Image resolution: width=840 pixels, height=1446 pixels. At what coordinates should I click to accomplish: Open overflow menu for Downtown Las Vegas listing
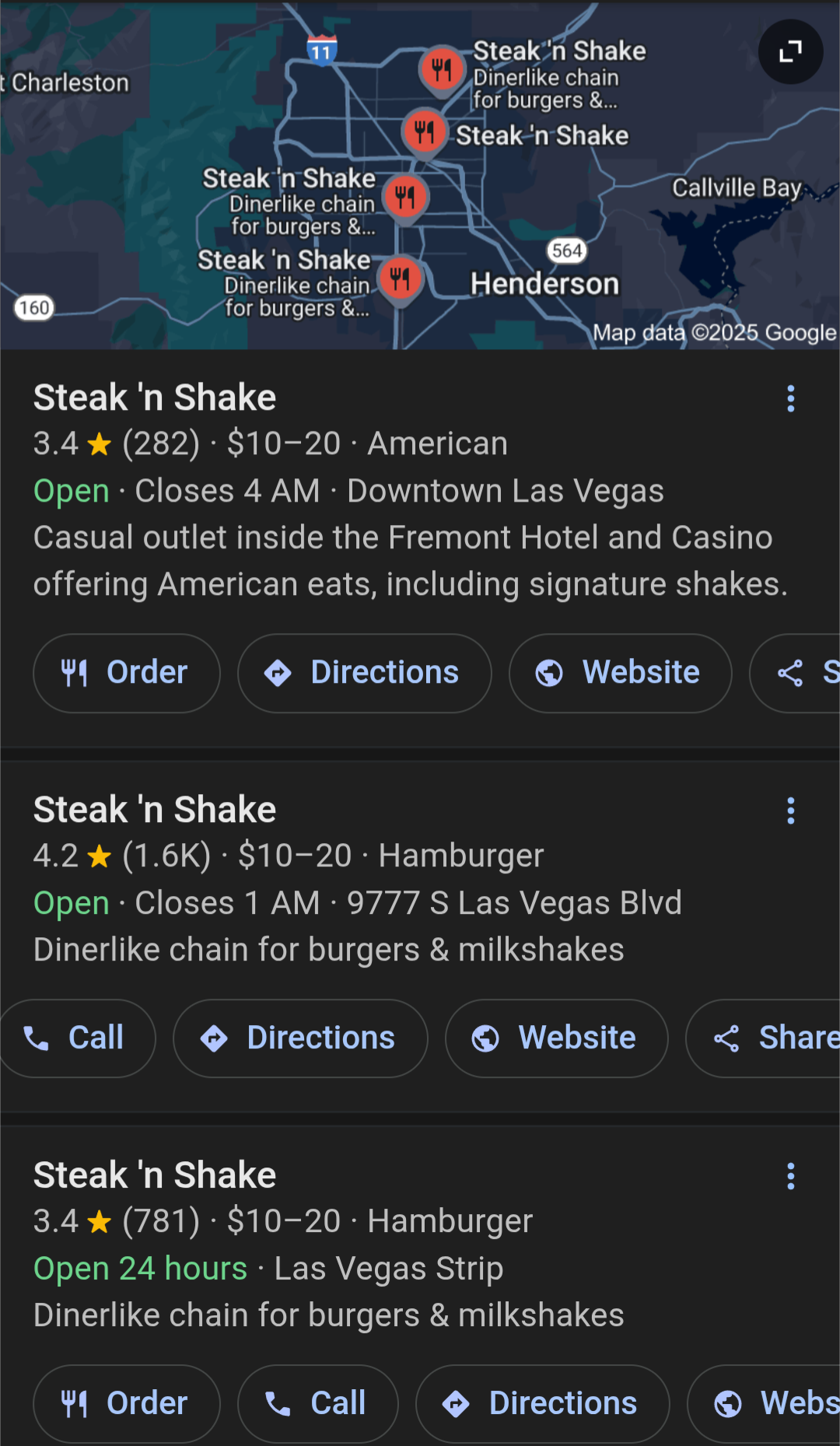(790, 398)
